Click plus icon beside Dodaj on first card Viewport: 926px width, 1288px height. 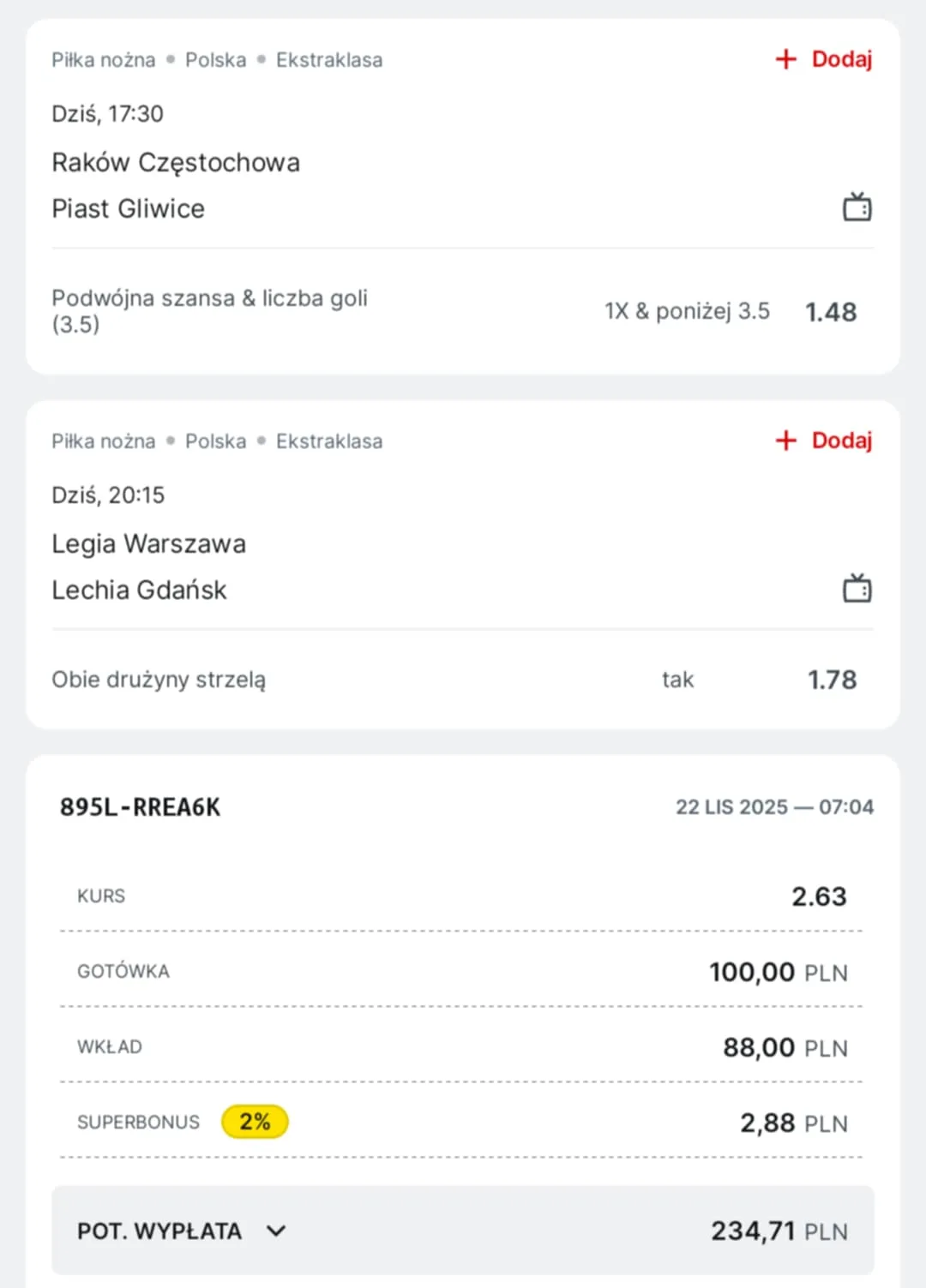785,59
